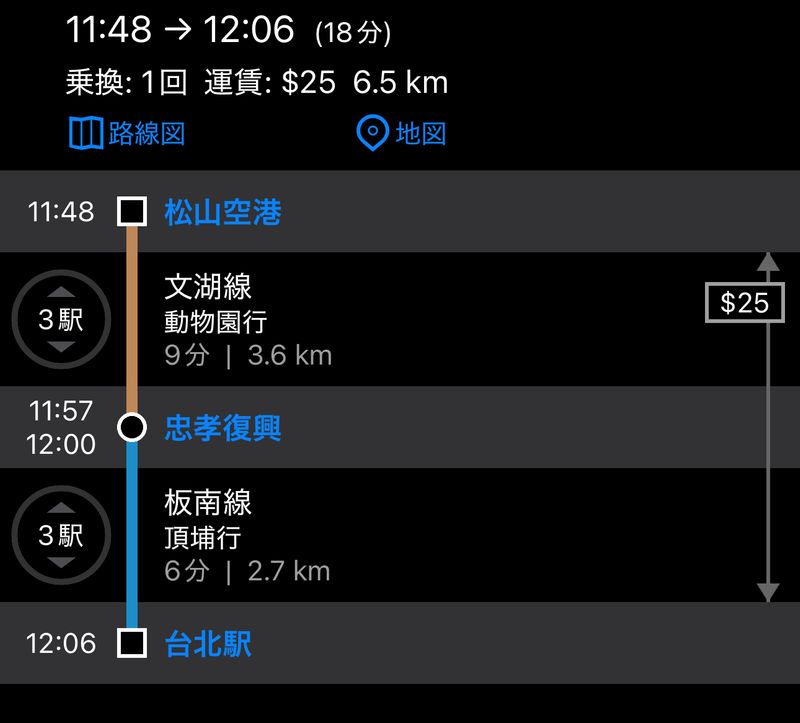Open 台北駅 station details
The width and height of the screenshot is (800, 723).
(x=208, y=643)
